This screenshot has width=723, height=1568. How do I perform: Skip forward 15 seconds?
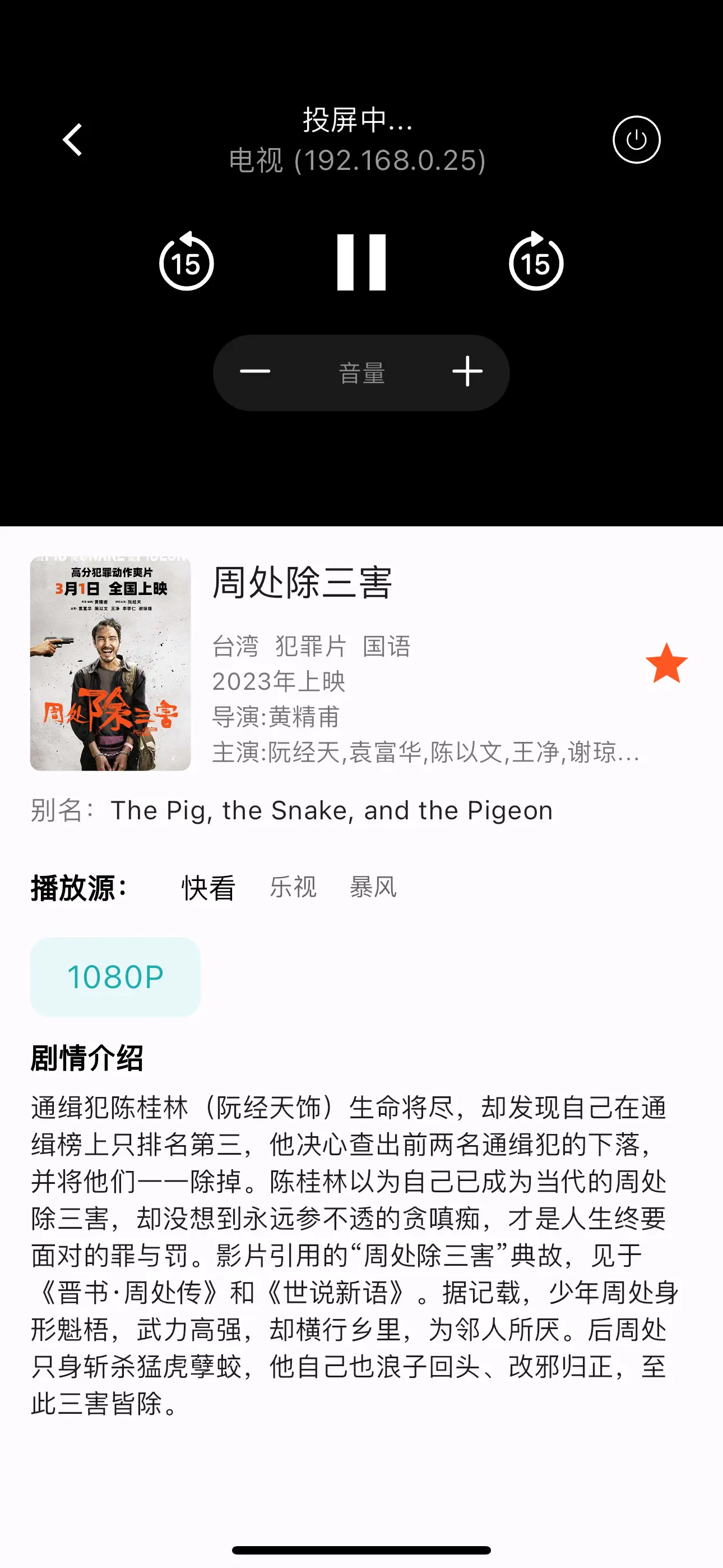click(x=536, y=262)
